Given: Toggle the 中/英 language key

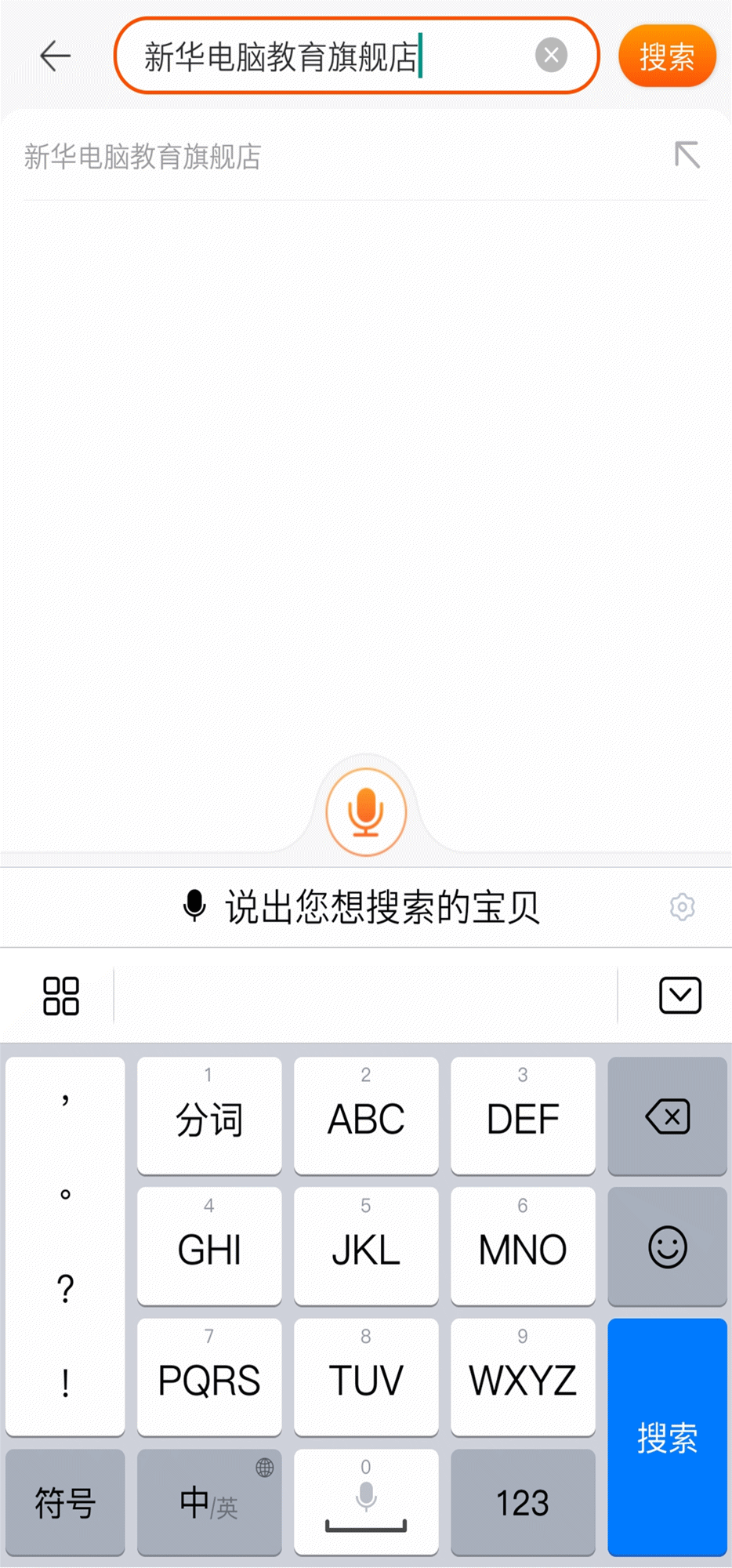Looking at the screenshot, I should pos(209,1502).
